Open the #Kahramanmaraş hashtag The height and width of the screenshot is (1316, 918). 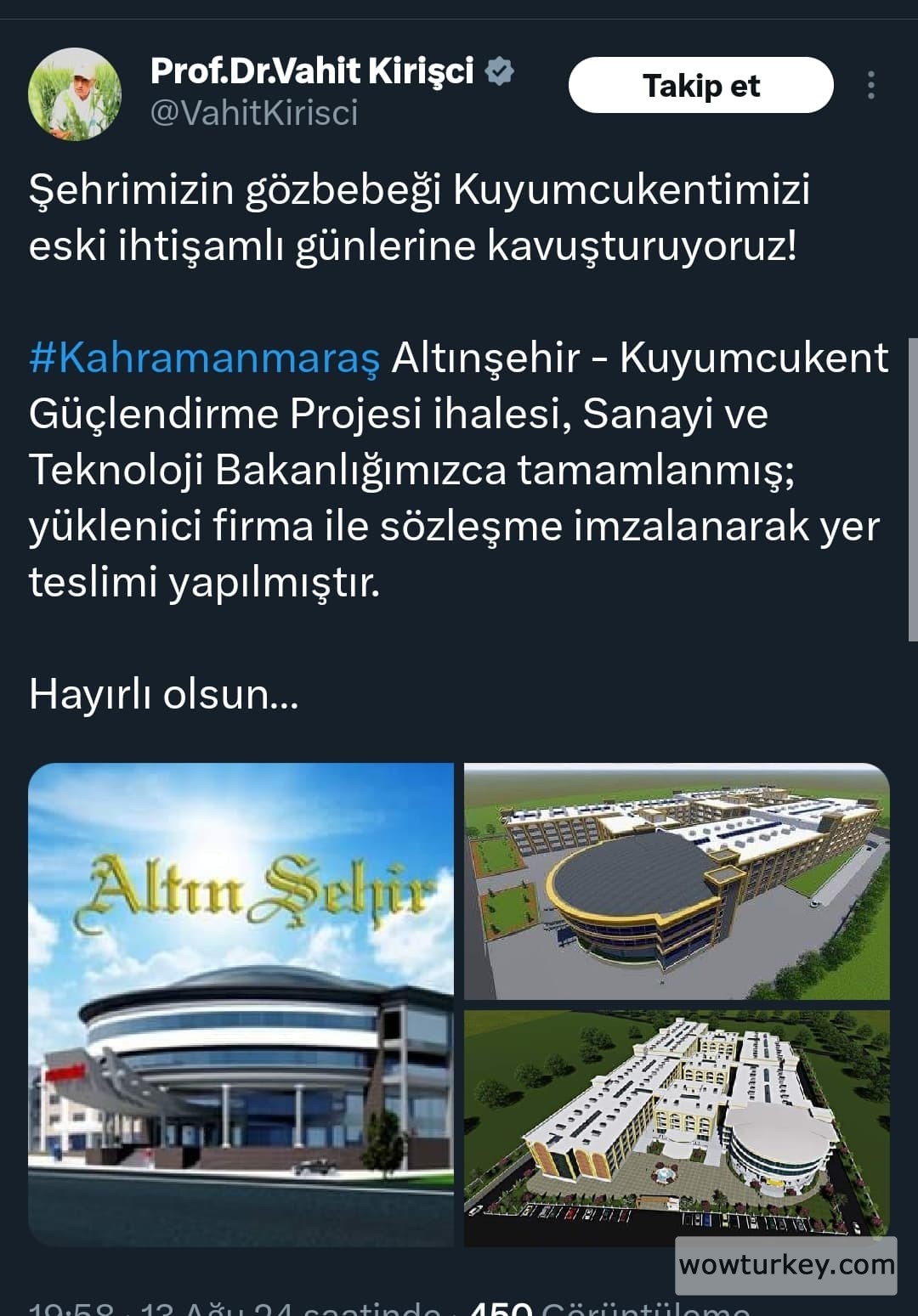coord(204,358)
